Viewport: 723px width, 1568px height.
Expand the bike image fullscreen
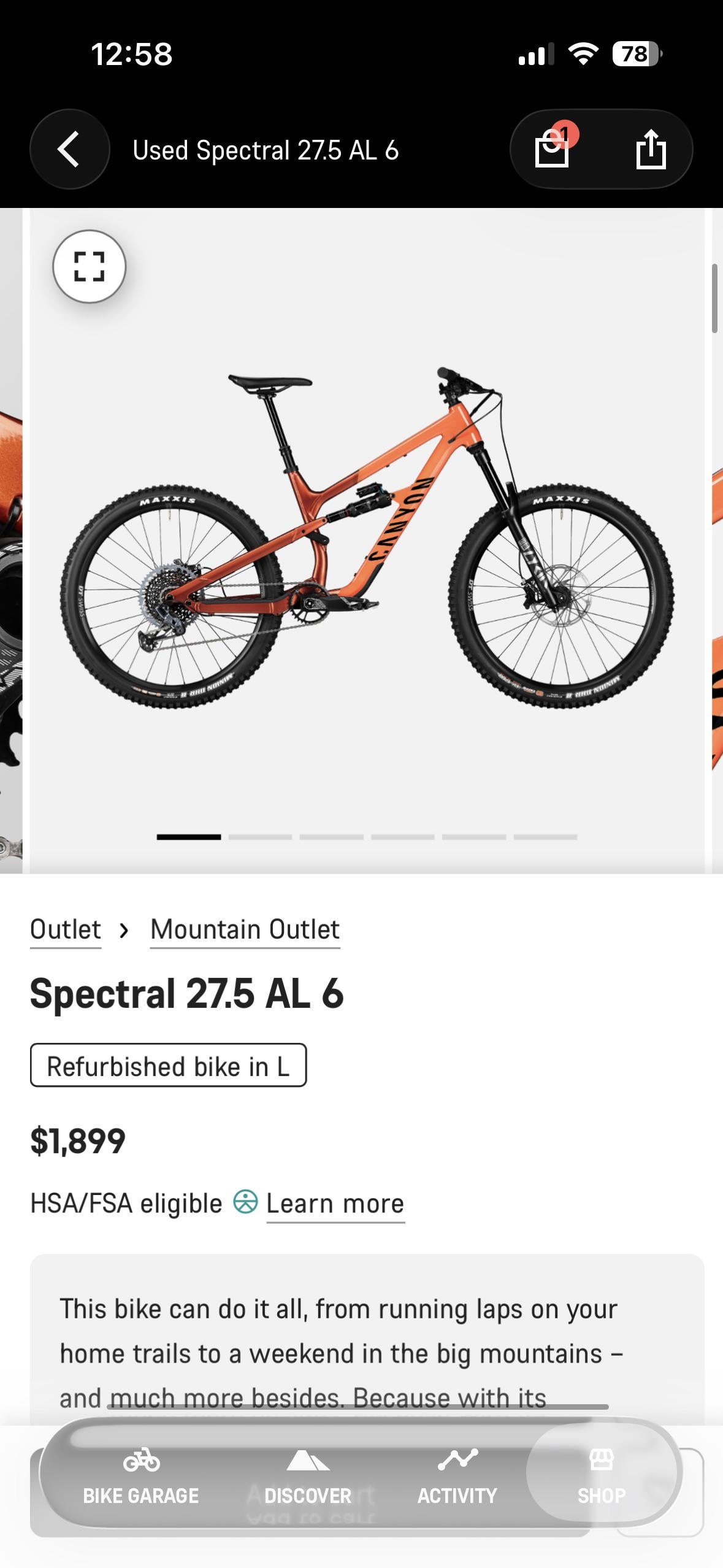pos(90,266)
